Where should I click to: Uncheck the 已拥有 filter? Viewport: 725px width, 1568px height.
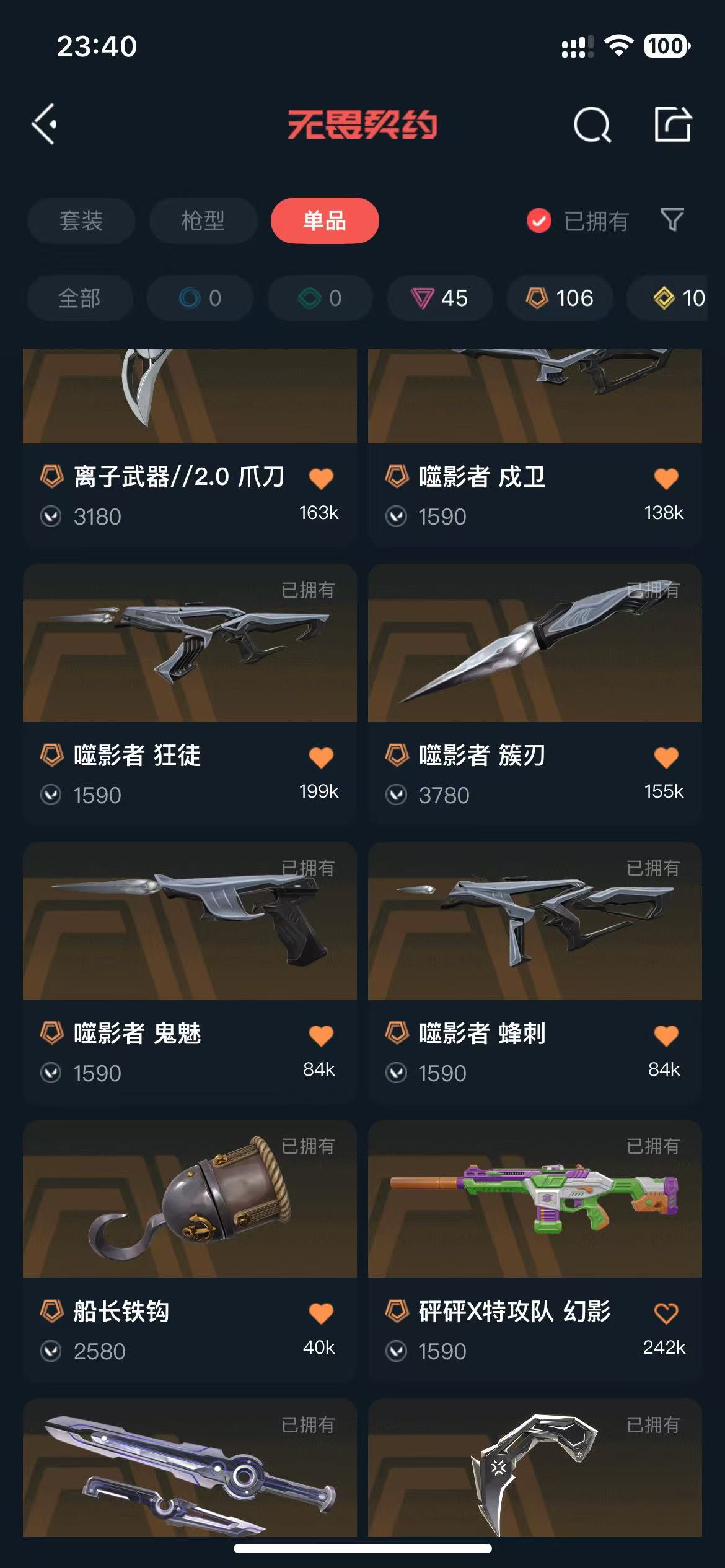539,220
